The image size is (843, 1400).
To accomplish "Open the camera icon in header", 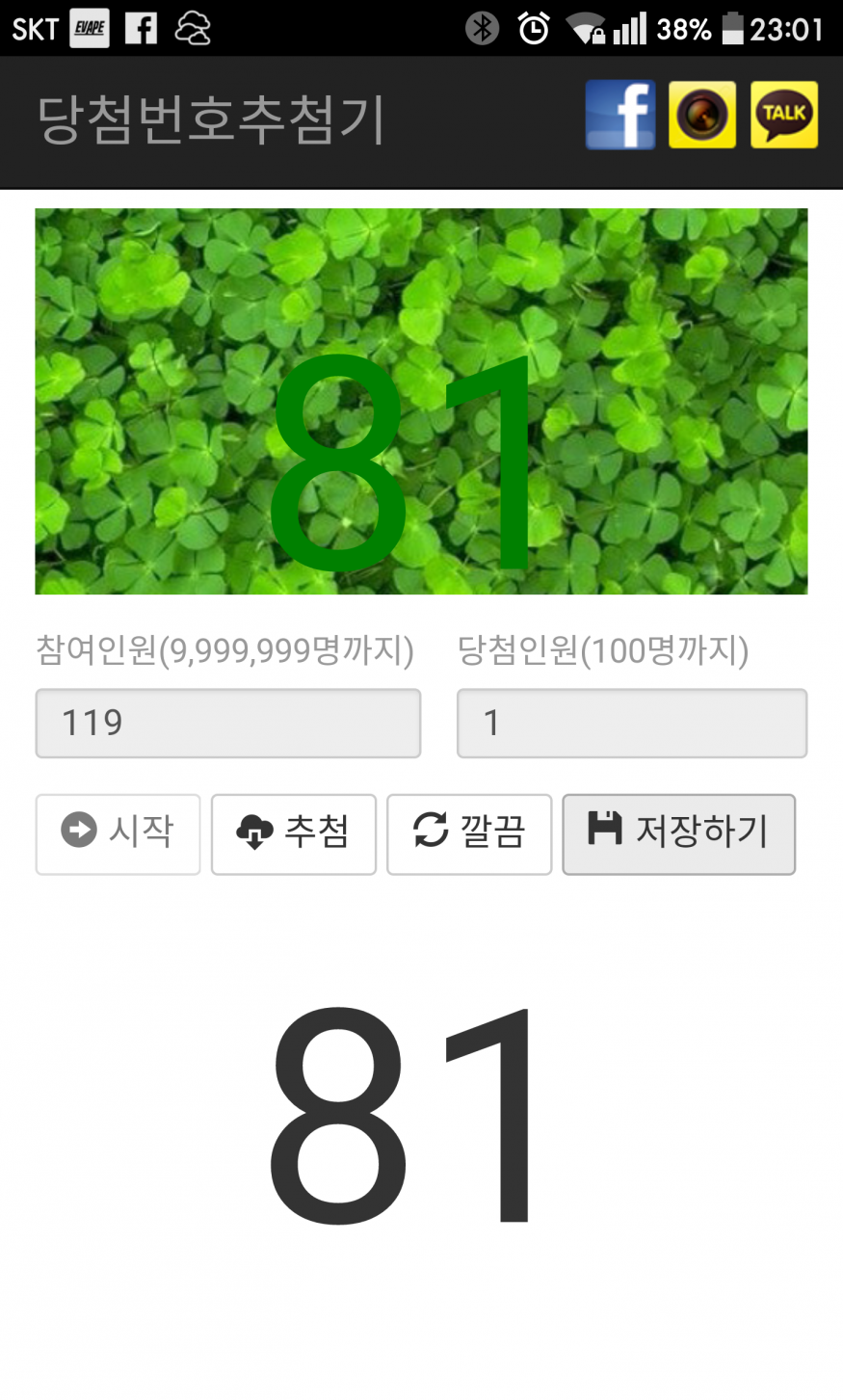I will [x=702, y=116].
